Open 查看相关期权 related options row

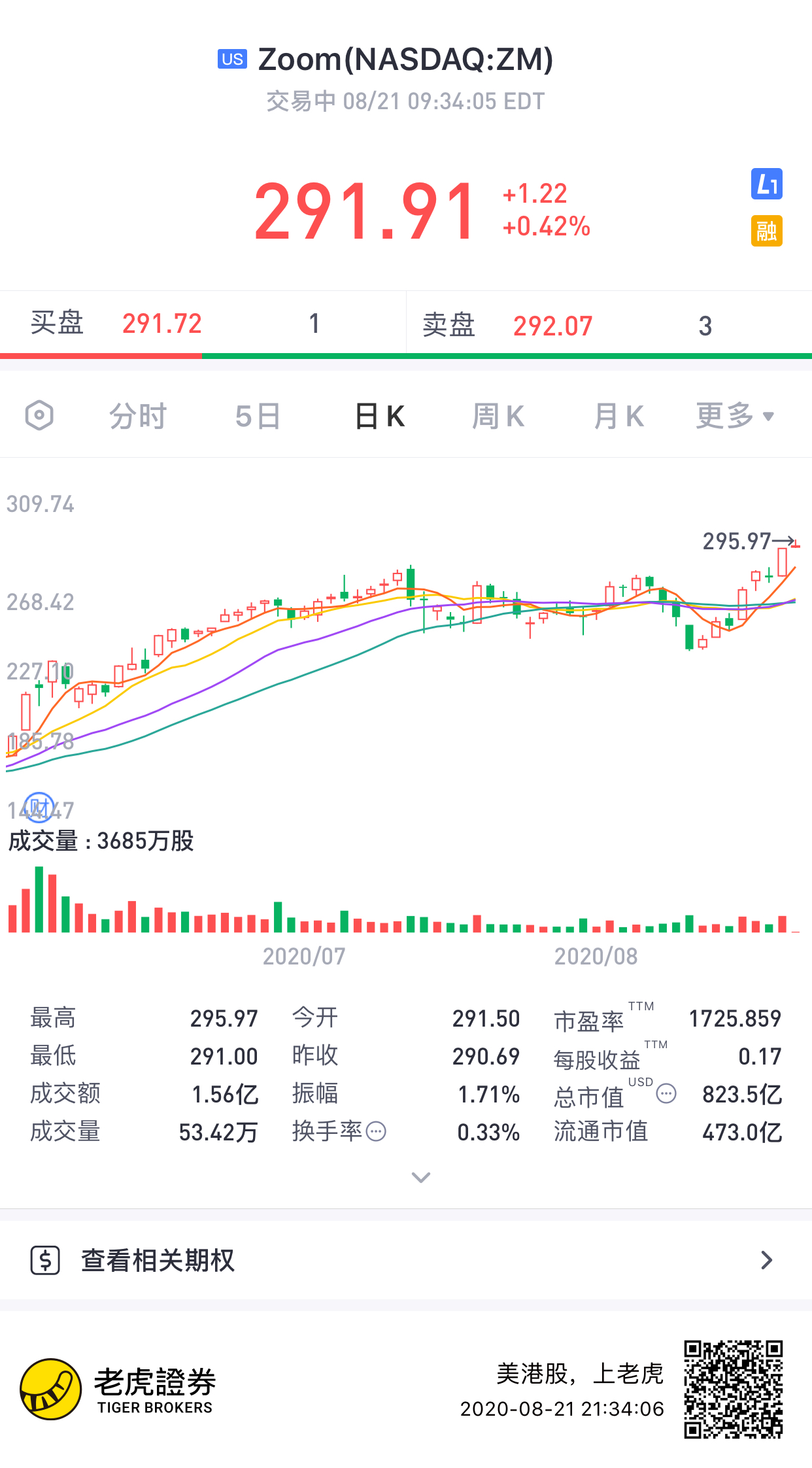[405, 1260]
